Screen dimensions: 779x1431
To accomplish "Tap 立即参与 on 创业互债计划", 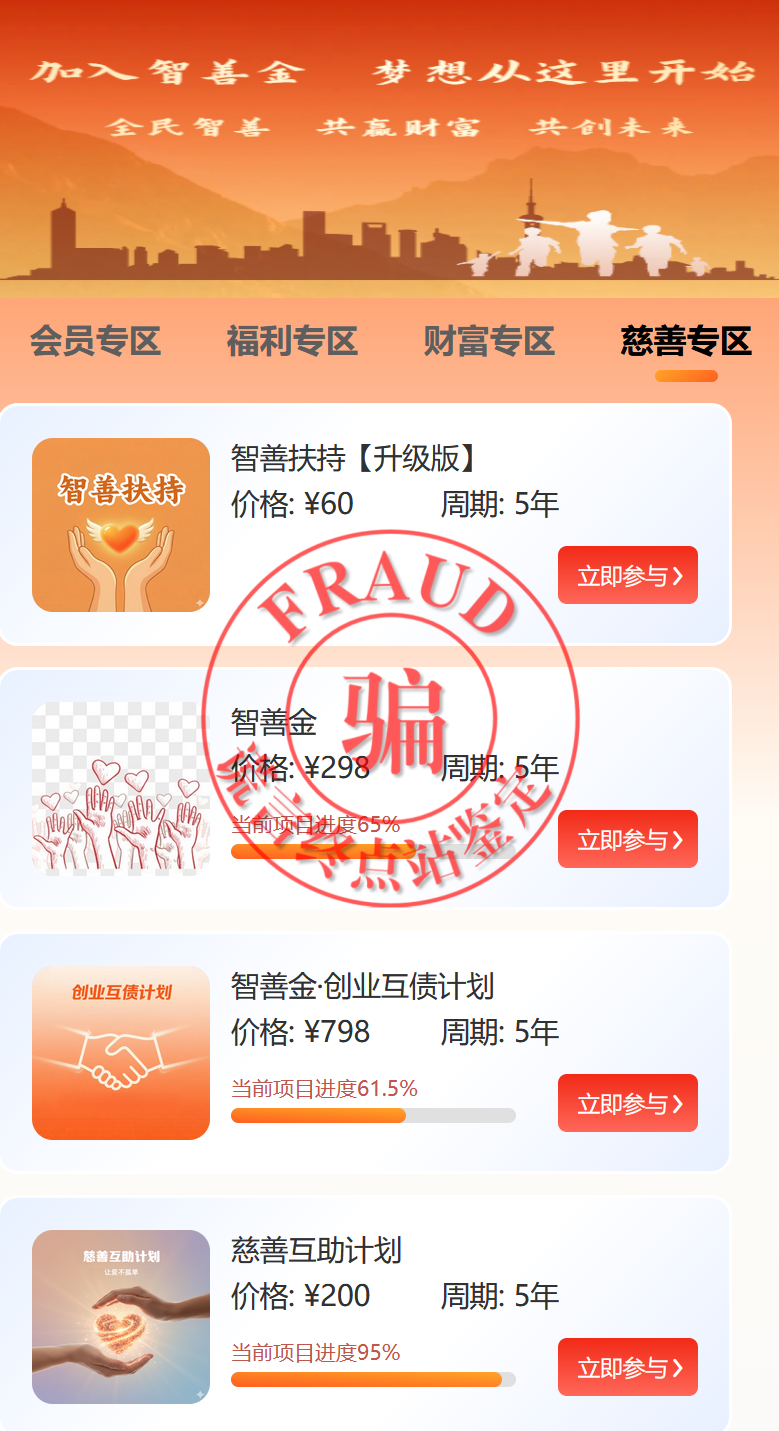I will pyautogui.click(x=627, y=1103).
